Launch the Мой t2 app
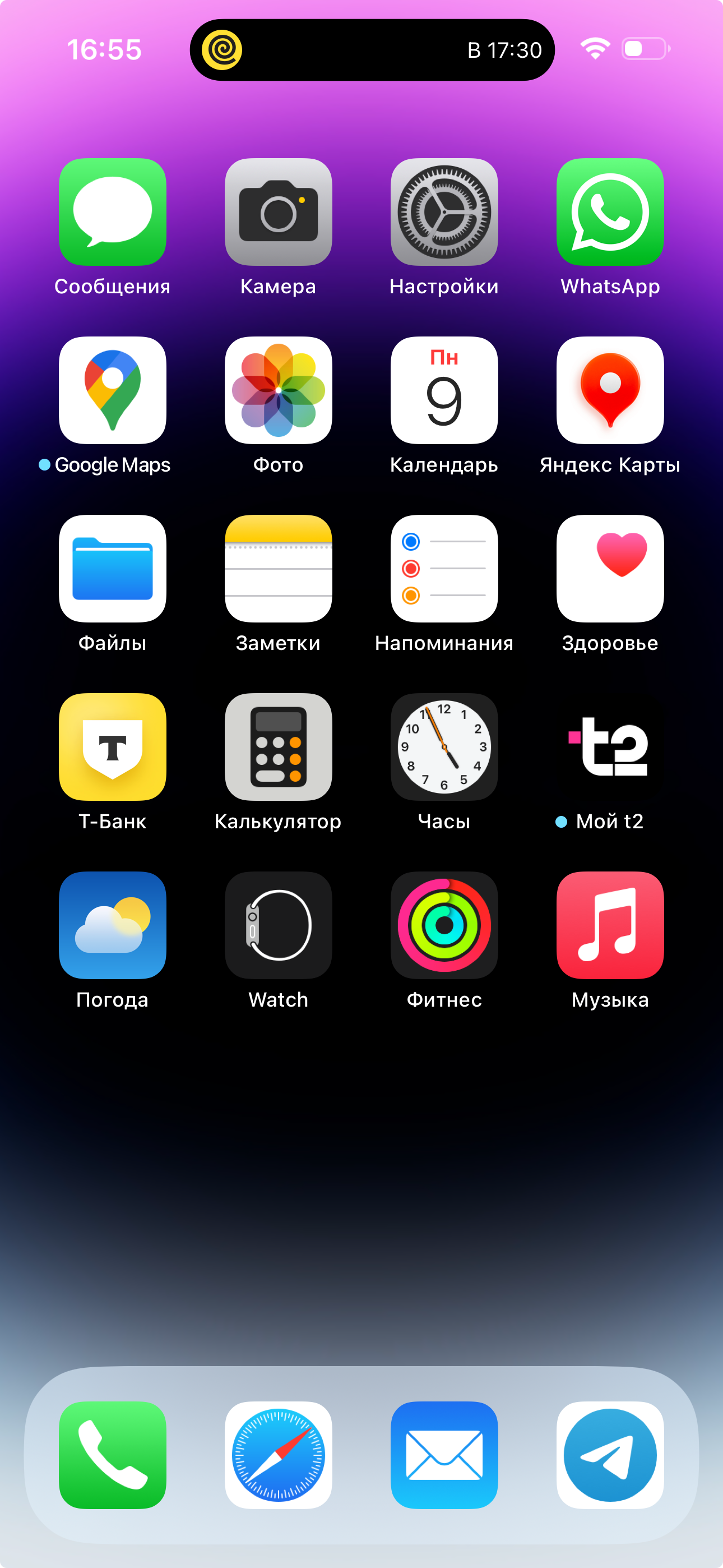 tap(610, 748)
